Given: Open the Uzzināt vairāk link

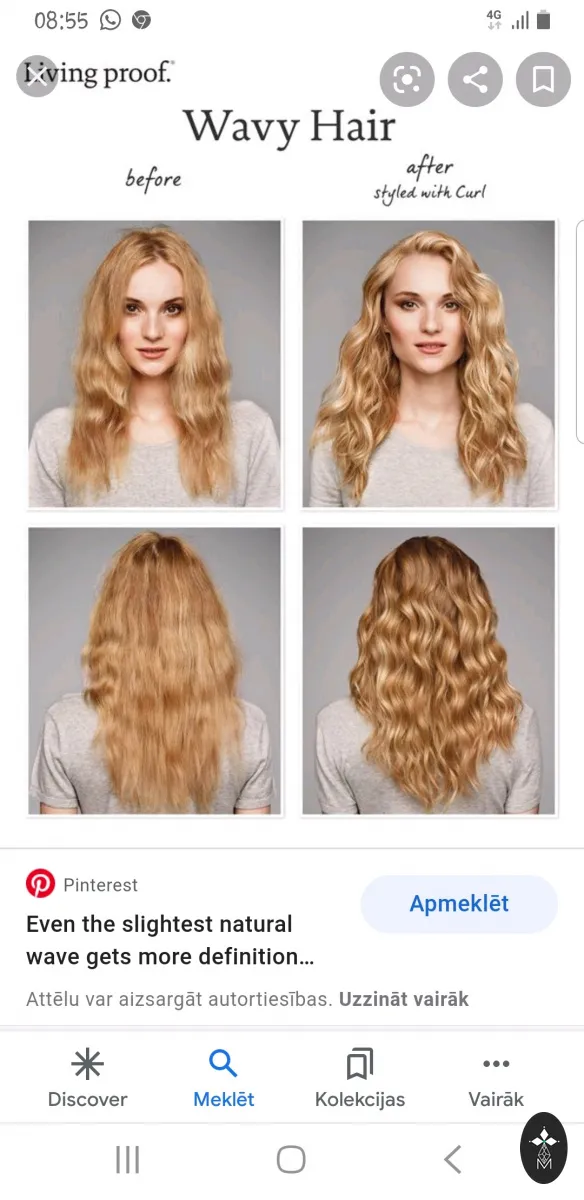Looking at the screenshot, I should click(x=404, y=999).
